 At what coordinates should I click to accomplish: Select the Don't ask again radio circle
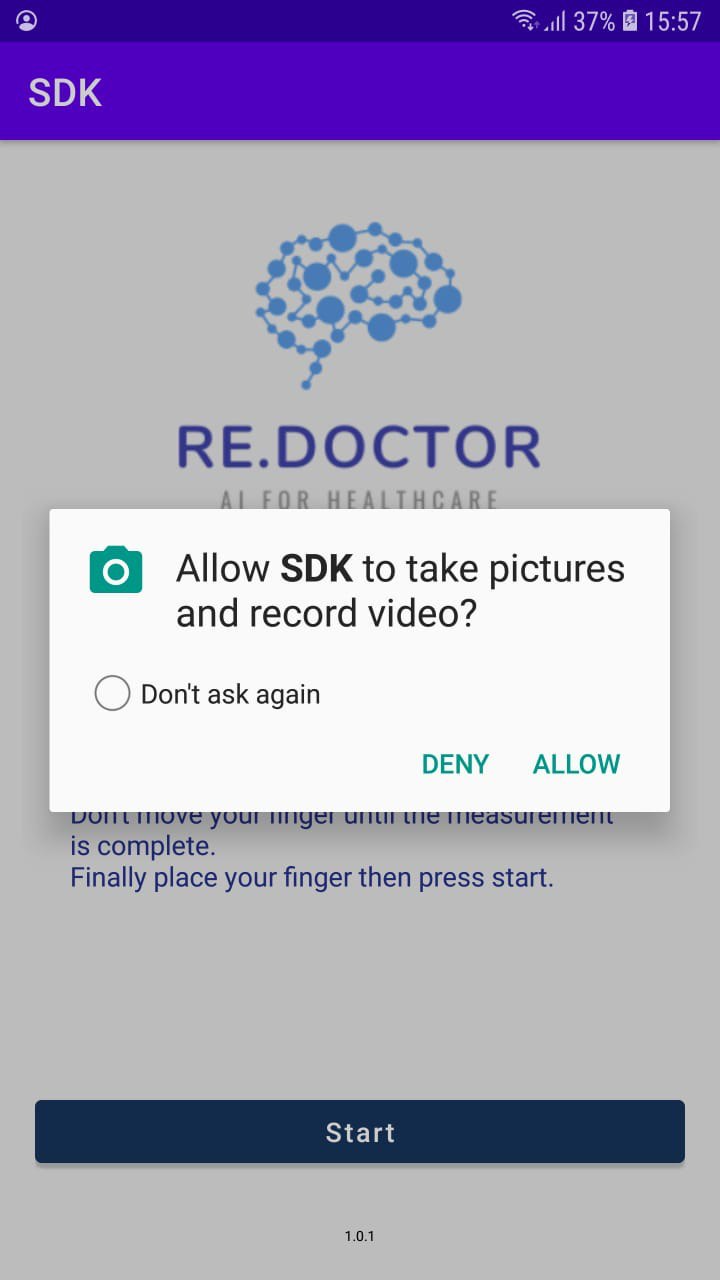point(112,692)
